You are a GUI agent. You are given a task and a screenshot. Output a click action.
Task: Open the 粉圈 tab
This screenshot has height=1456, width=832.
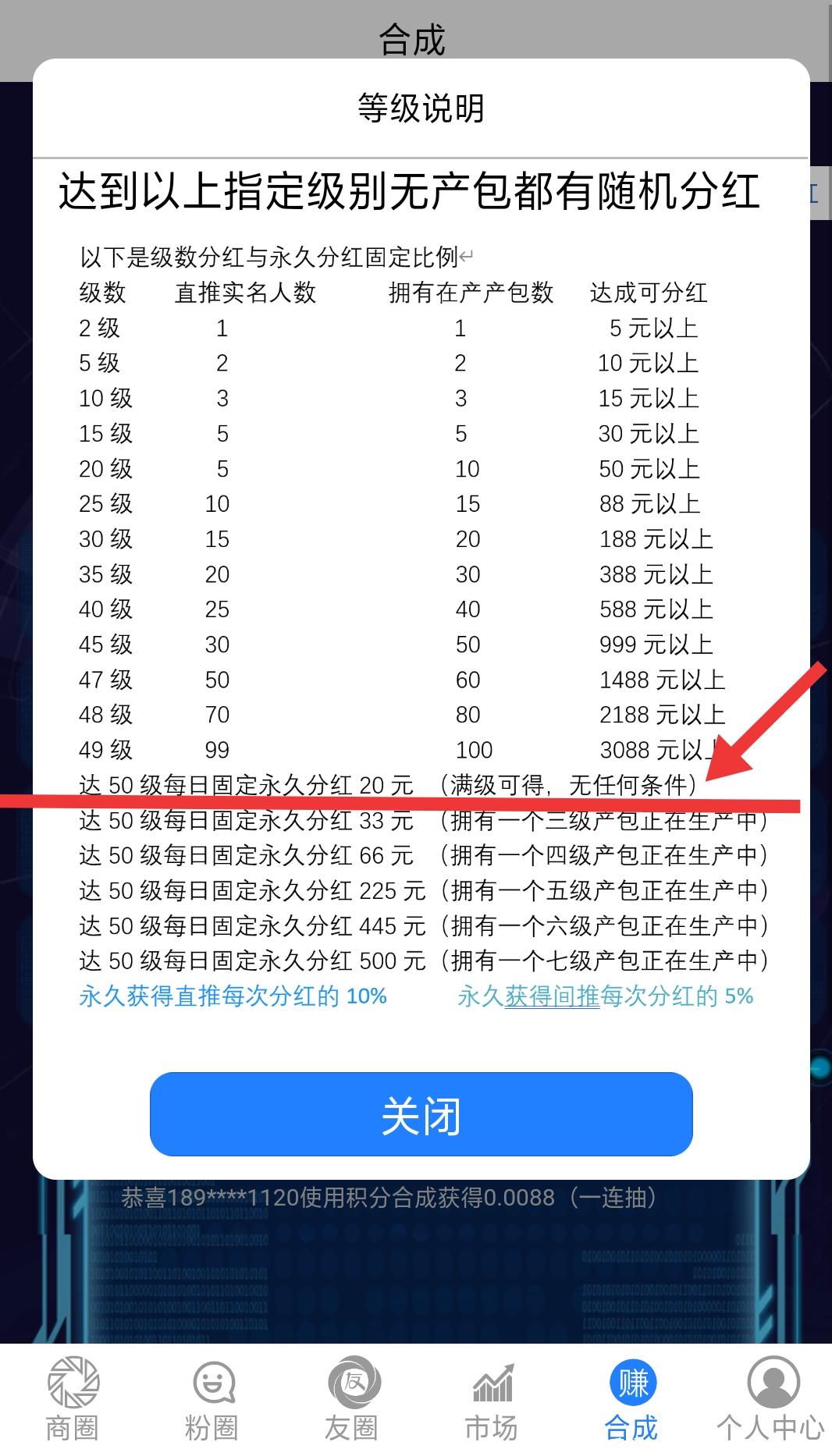(x=212, y=1398)
